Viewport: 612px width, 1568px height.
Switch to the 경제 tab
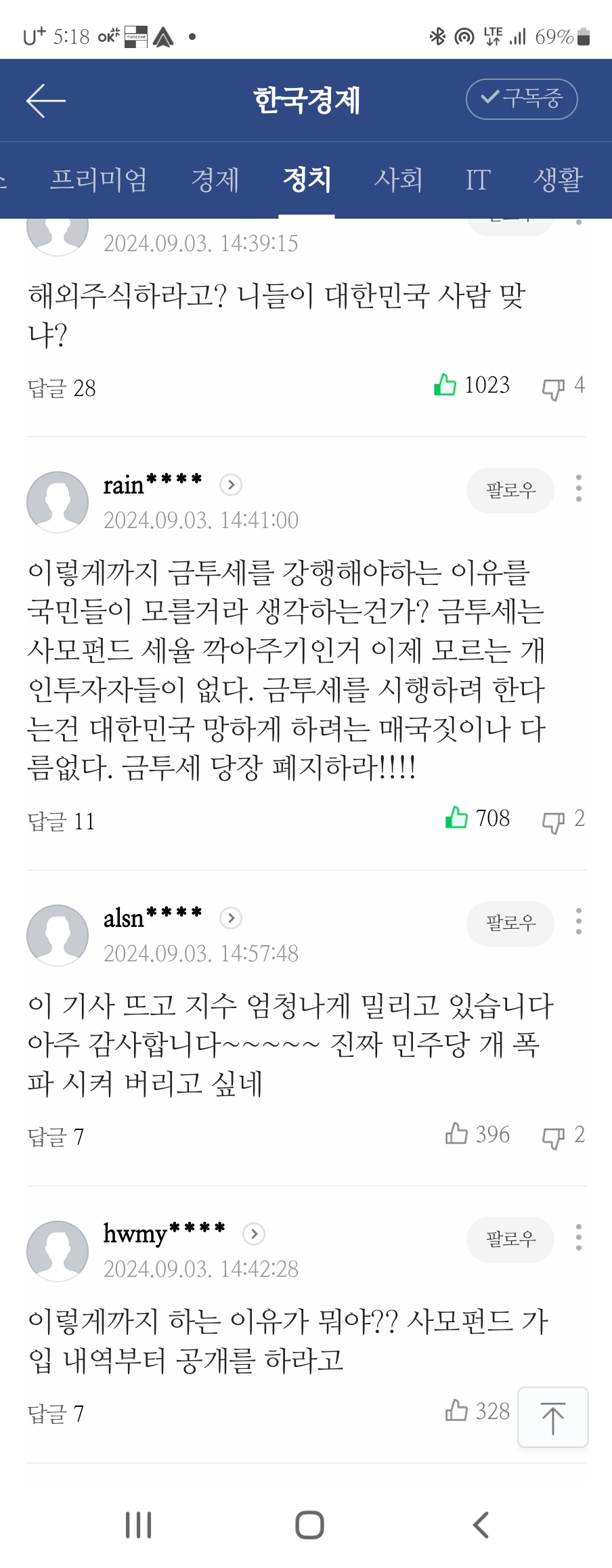point(215,179)
